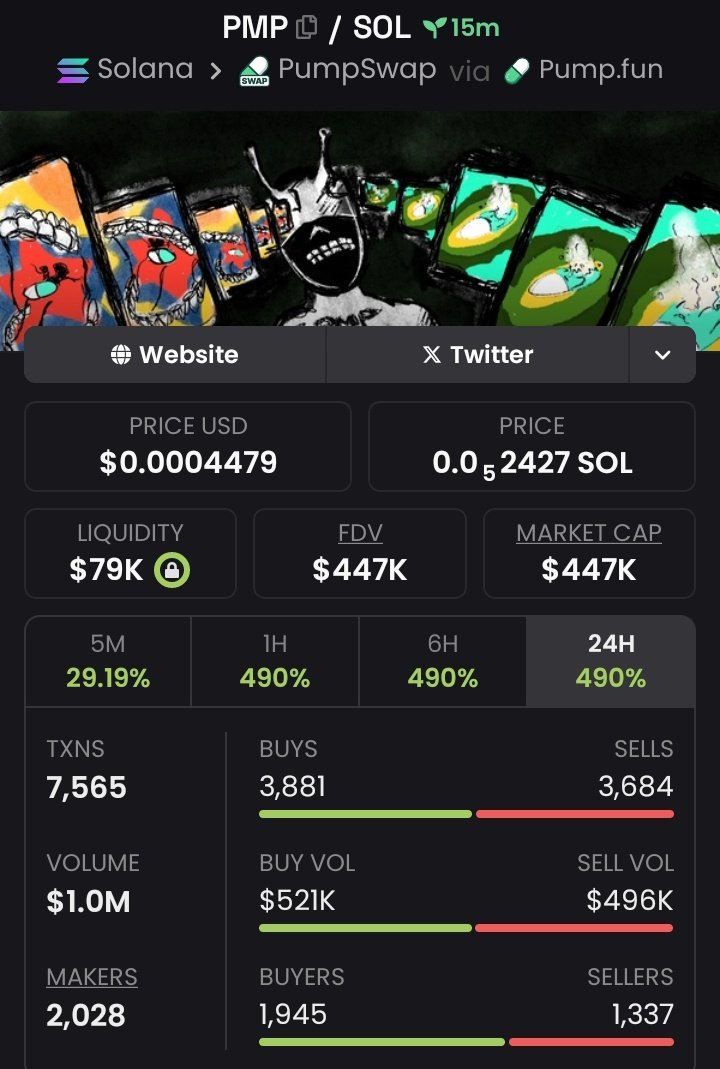The image size is (720, 1069).
Task: Switch to the 5M timeframe
Action: tap(108, 662)
